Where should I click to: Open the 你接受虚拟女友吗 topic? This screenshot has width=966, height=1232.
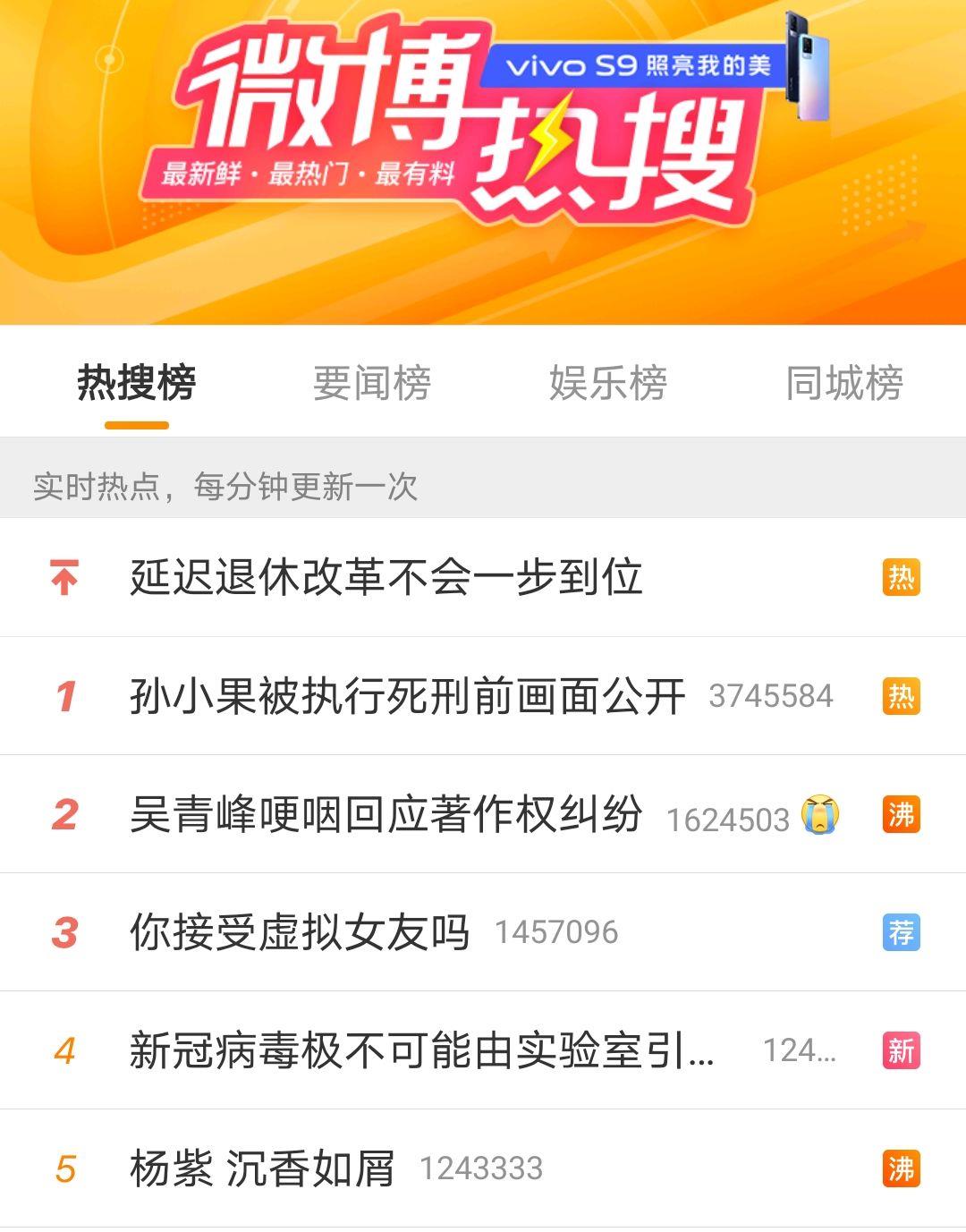(x=300, y=932)
